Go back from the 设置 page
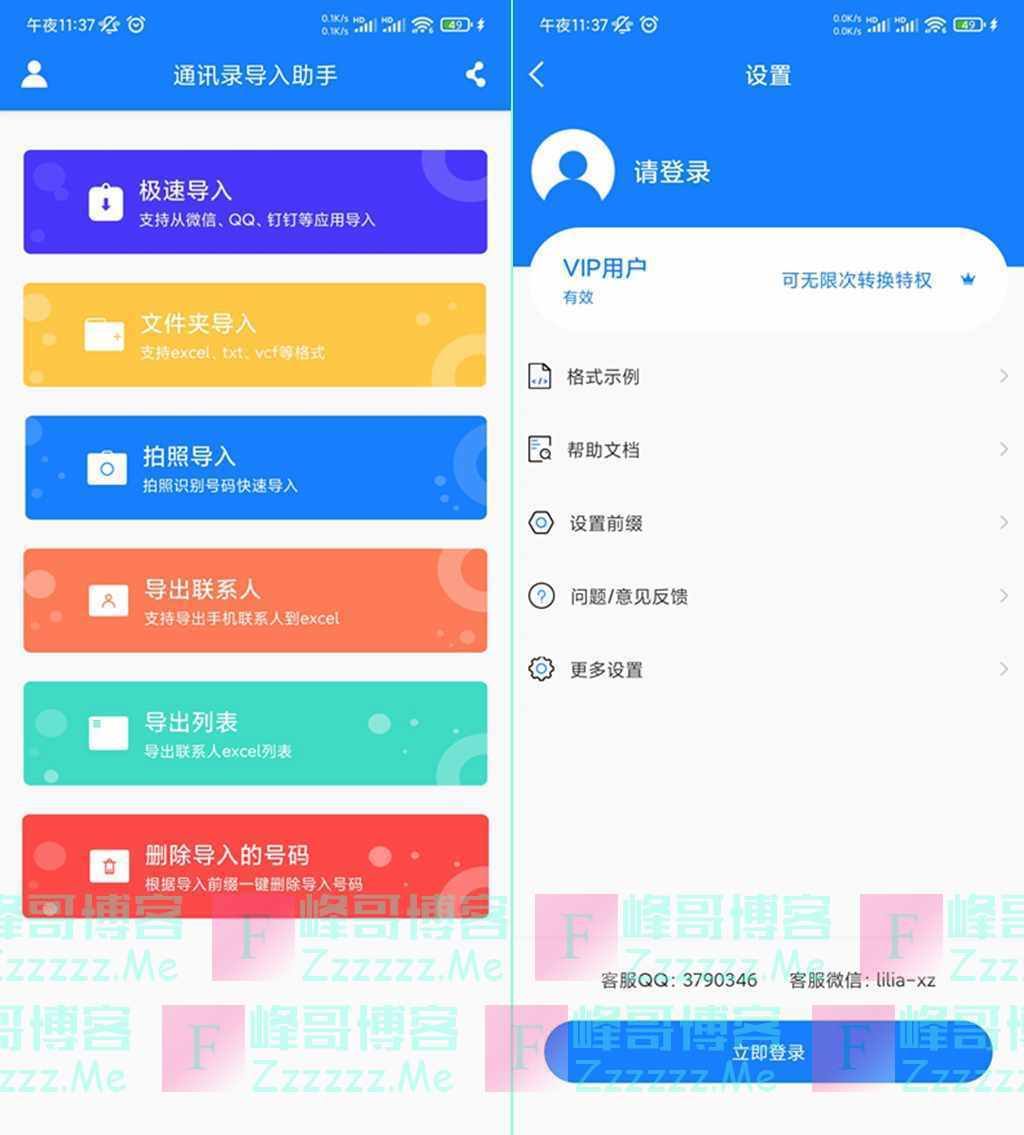This screenshot has height=1135, width=1024. coord(538,75)
